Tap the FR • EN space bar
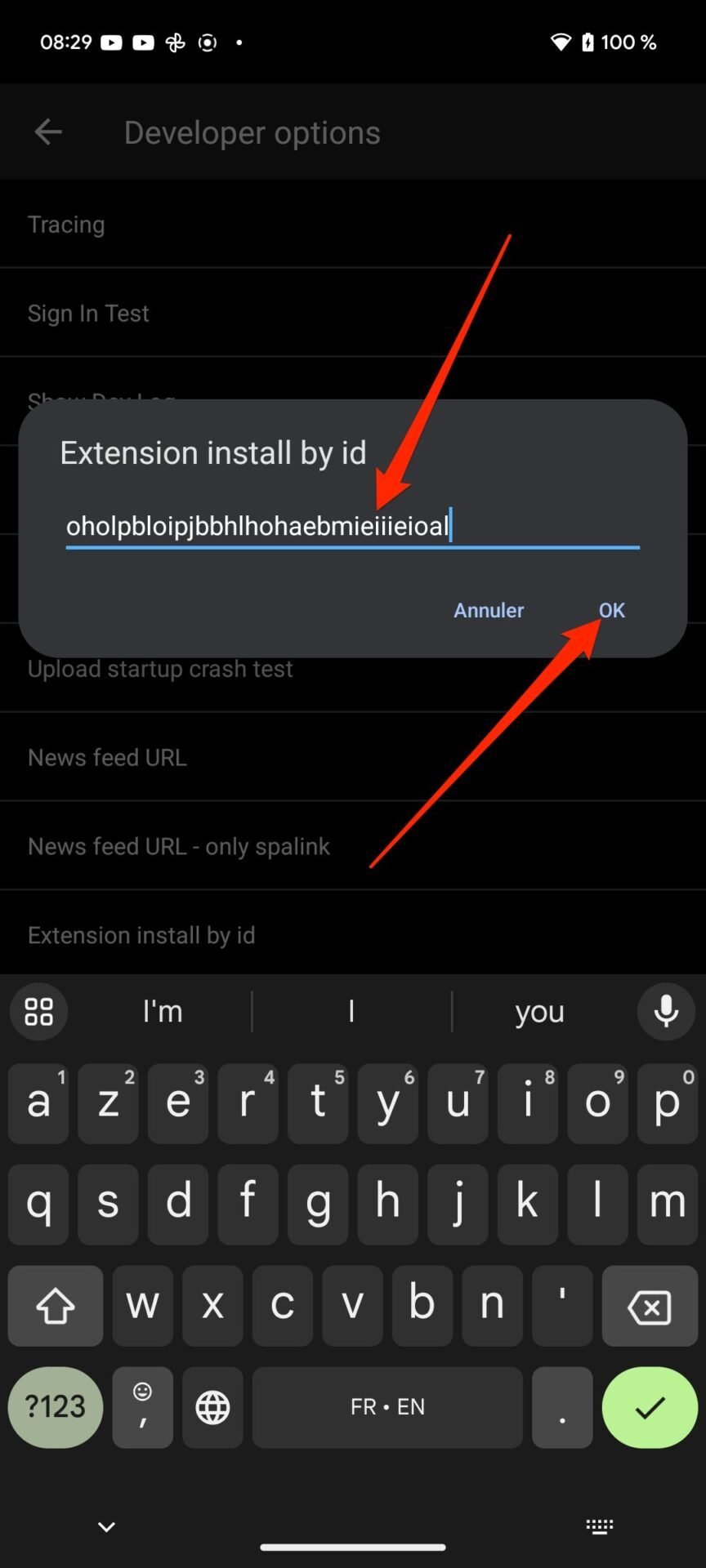Viewport: 706px width, 1568px height. click(x=387, y=1407)
